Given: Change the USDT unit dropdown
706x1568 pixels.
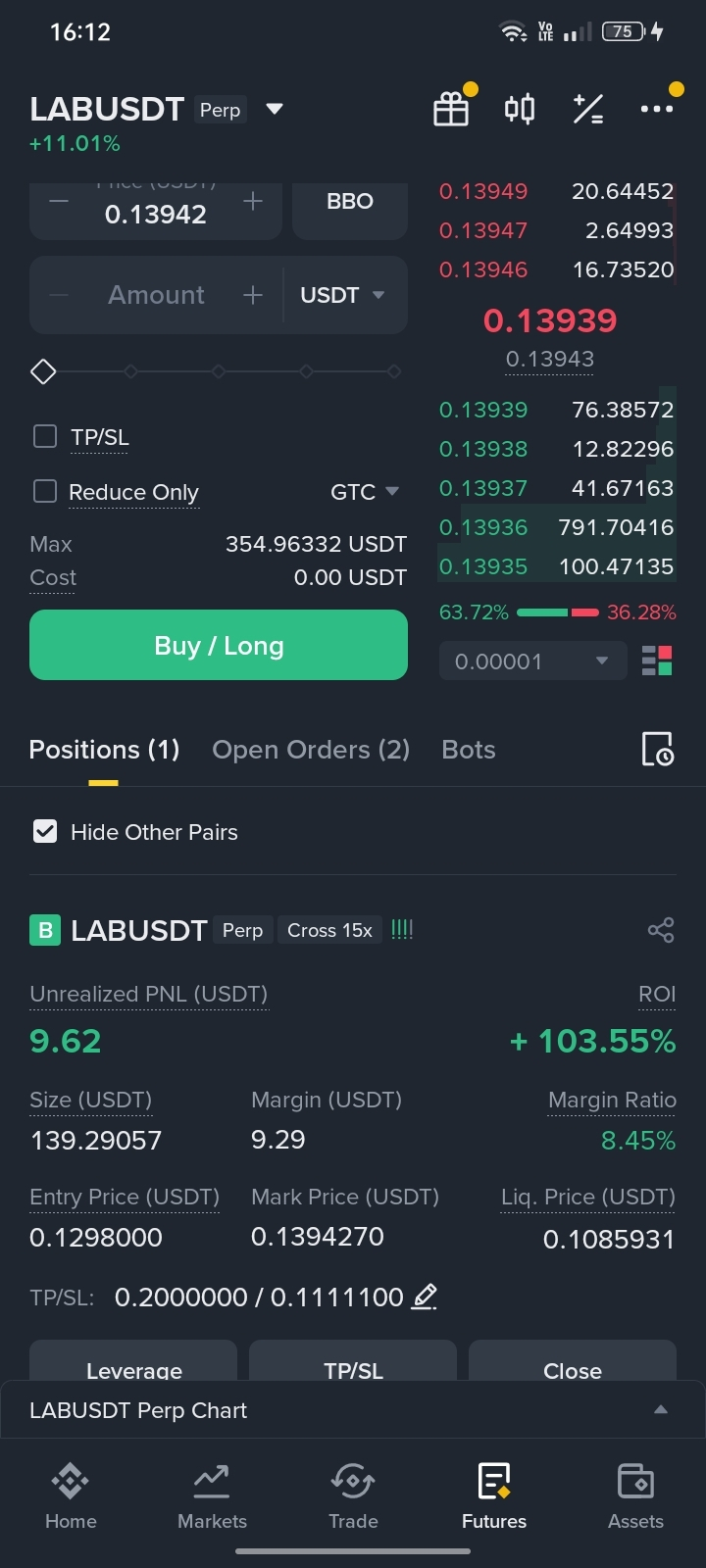Looking at the screenshot, I should pyautogui.click(x=342, y=295).
